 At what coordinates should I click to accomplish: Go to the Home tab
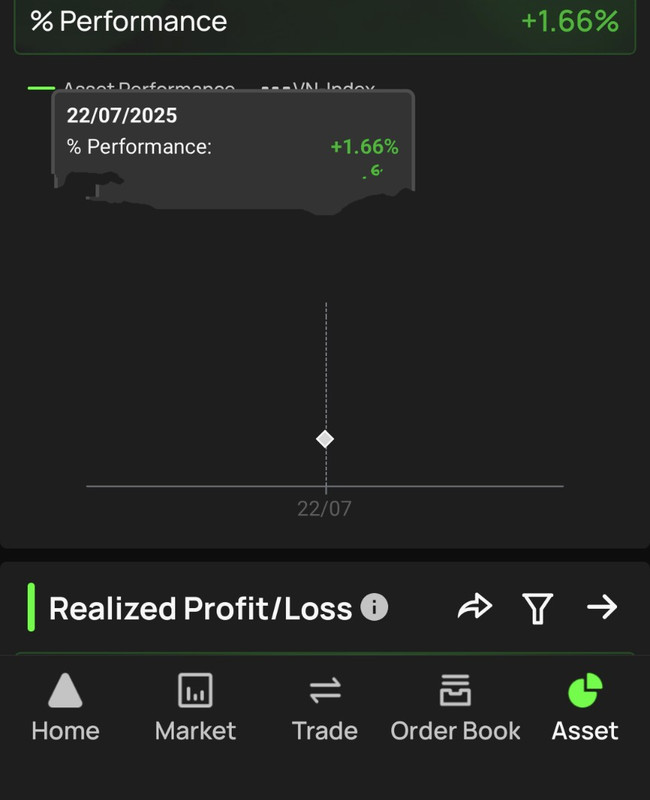click(x=65, y=707)
